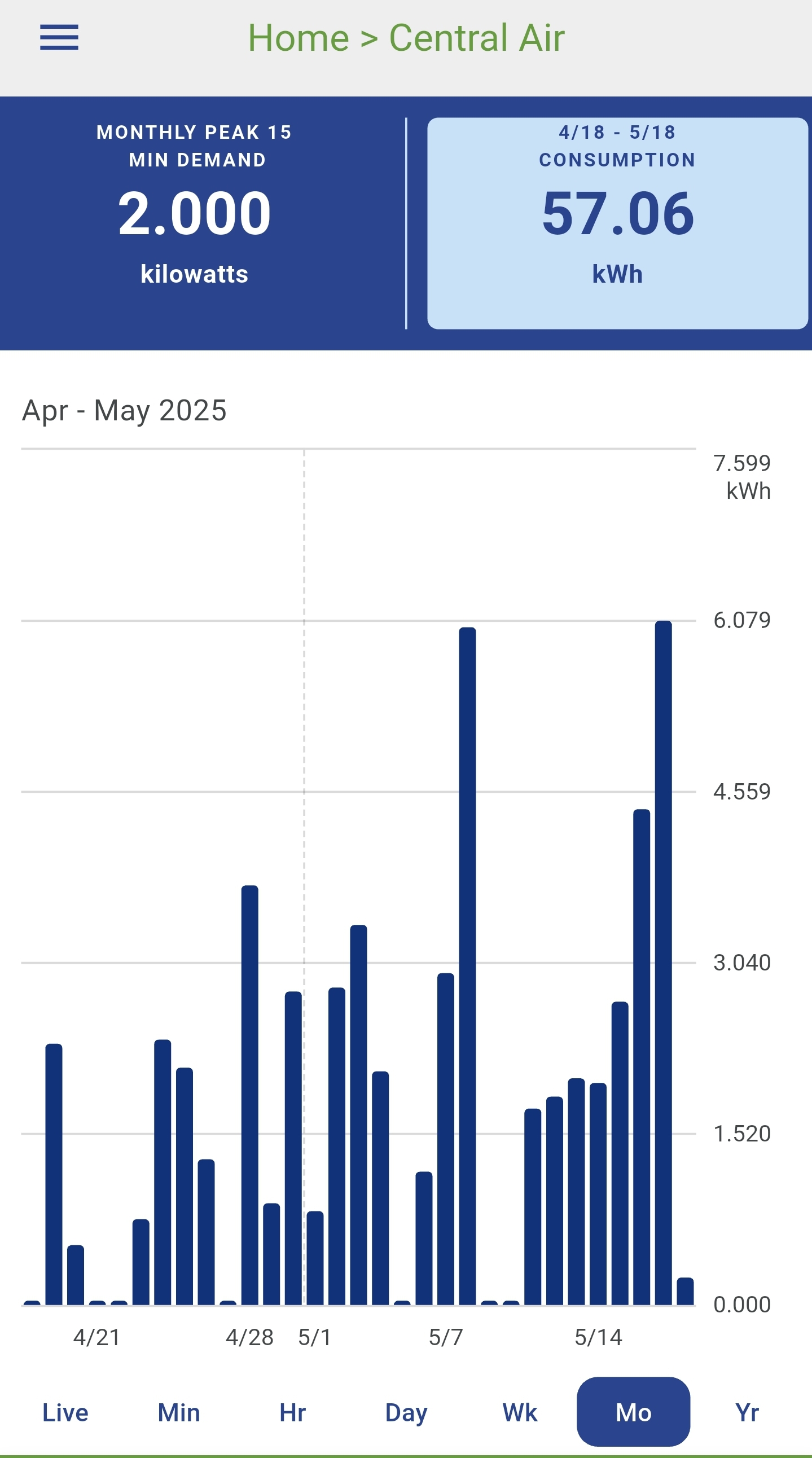Switch to the Wk view
Image resolution: width=812 pixels, height=1458 pixels.
tap(520, 1412)
